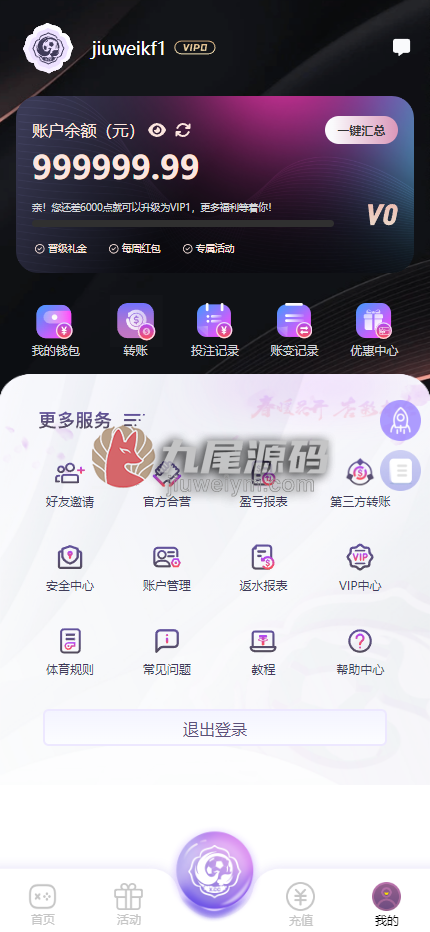This screenshot has width=430, height=932.
Task: Open 账户管理
Action: [167, 569]
